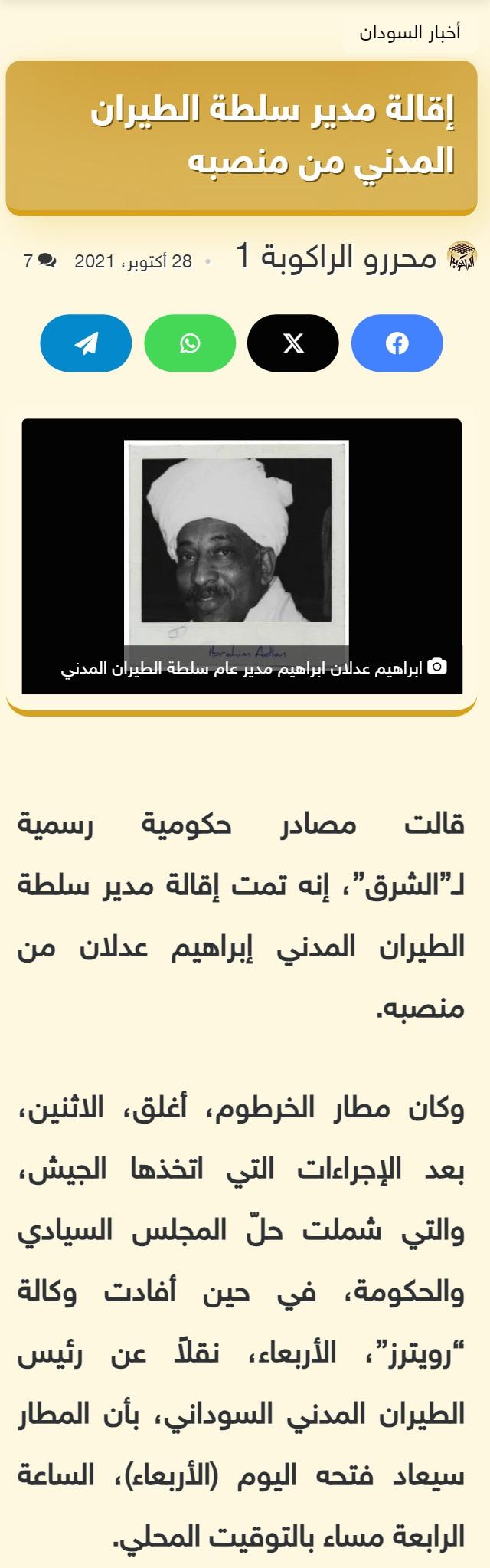This screenshot has height=1568, width=490.
Task: Share the article via WhatsApp
Action: (190, 343)
